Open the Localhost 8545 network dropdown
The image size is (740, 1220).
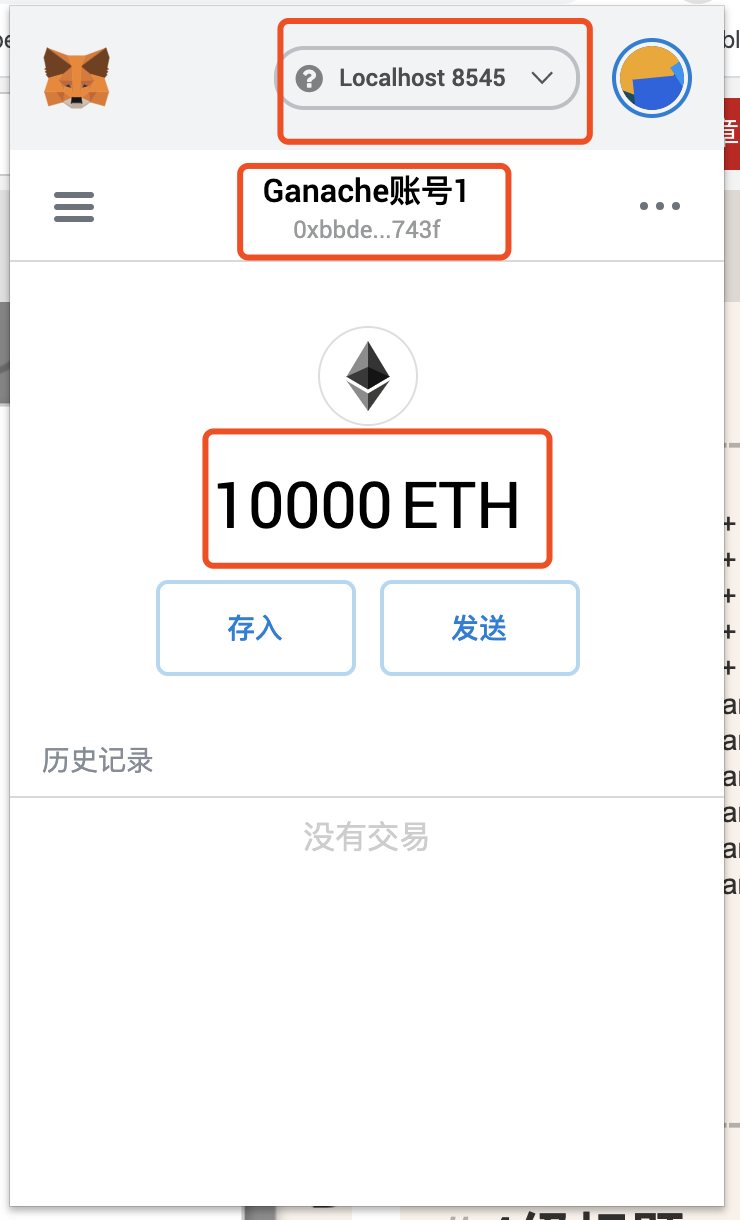(428, 78)
